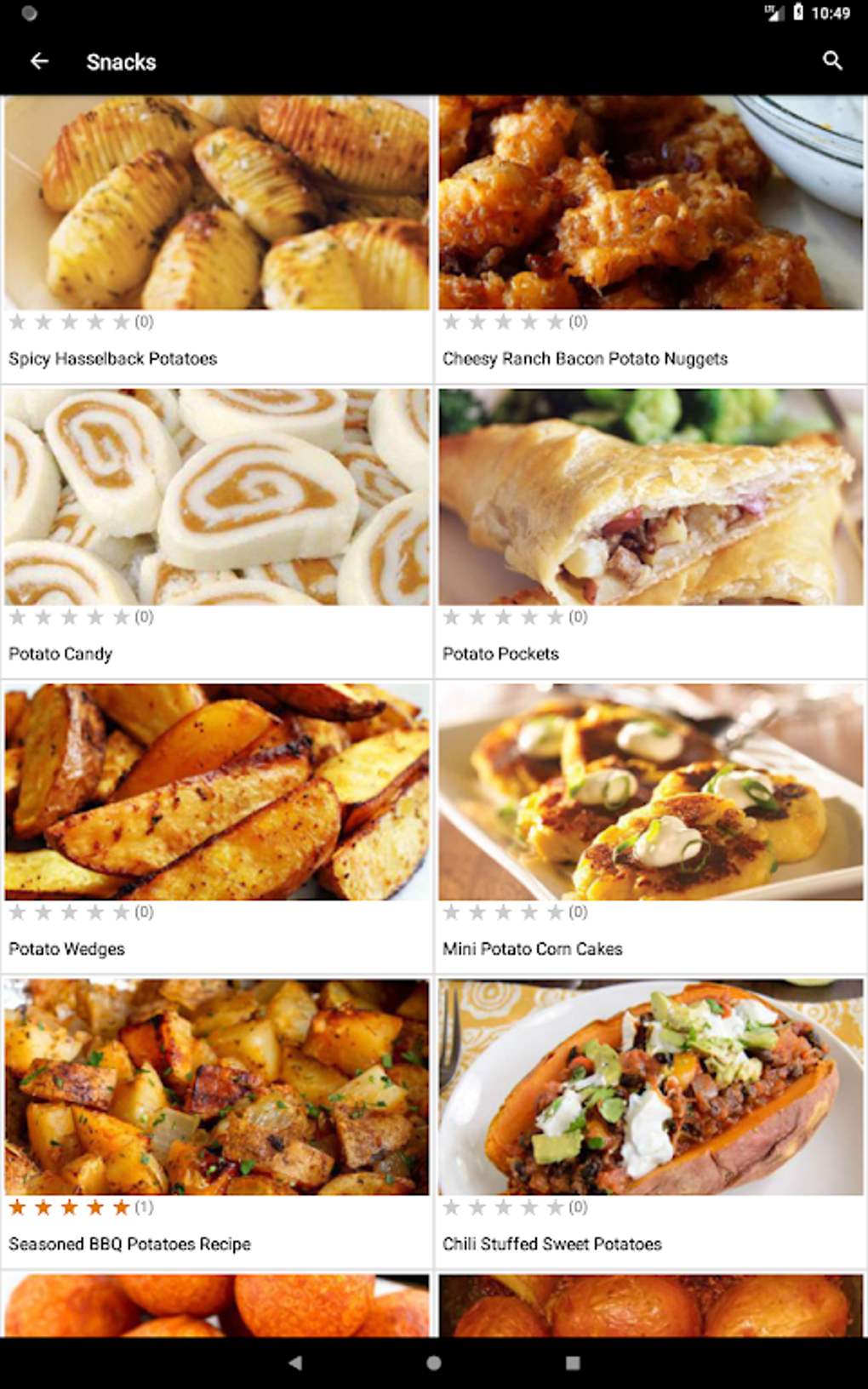Open recent apps from the navigation bar
Screen dimensions: 868x1389
click(x=573, y=1363)
